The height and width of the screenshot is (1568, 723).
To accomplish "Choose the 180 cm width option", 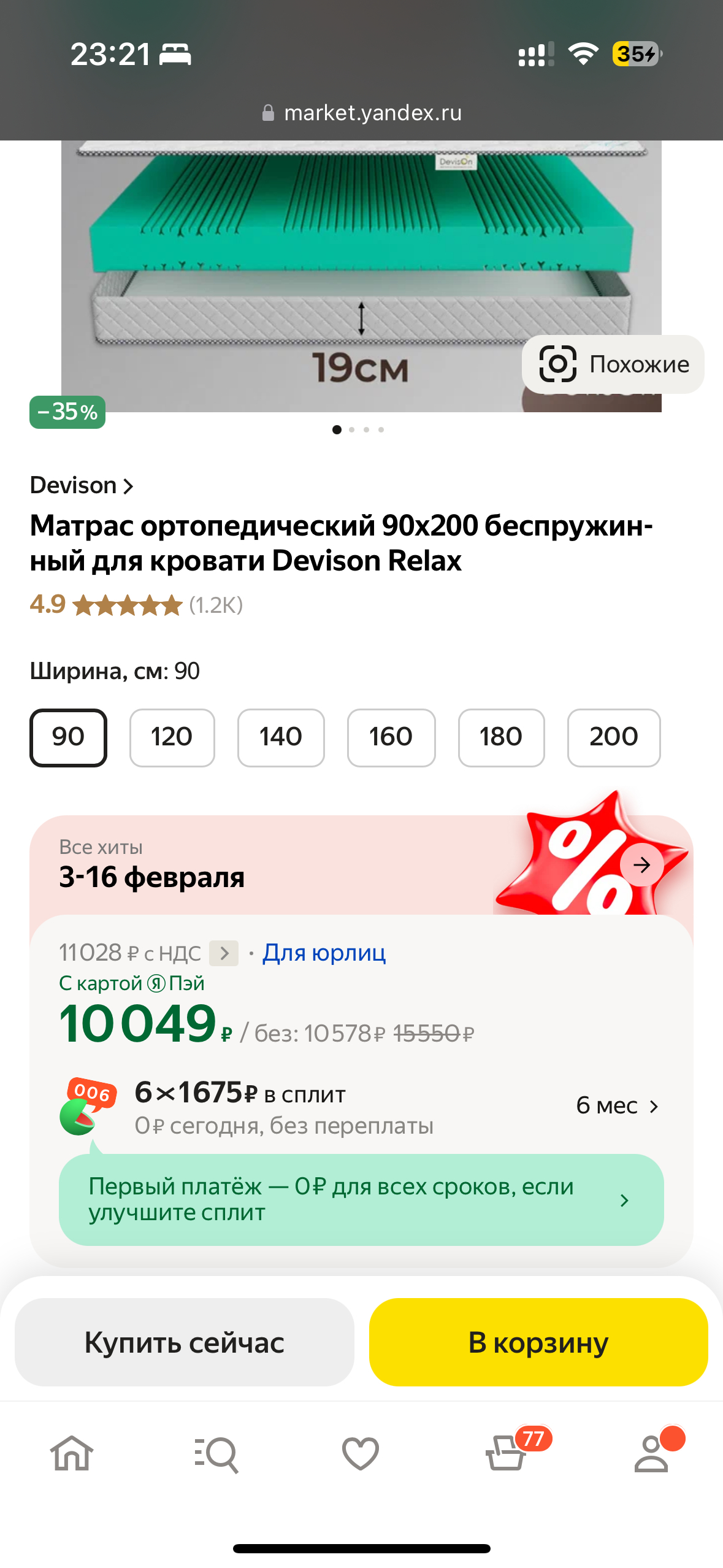I will click(501, 737).
